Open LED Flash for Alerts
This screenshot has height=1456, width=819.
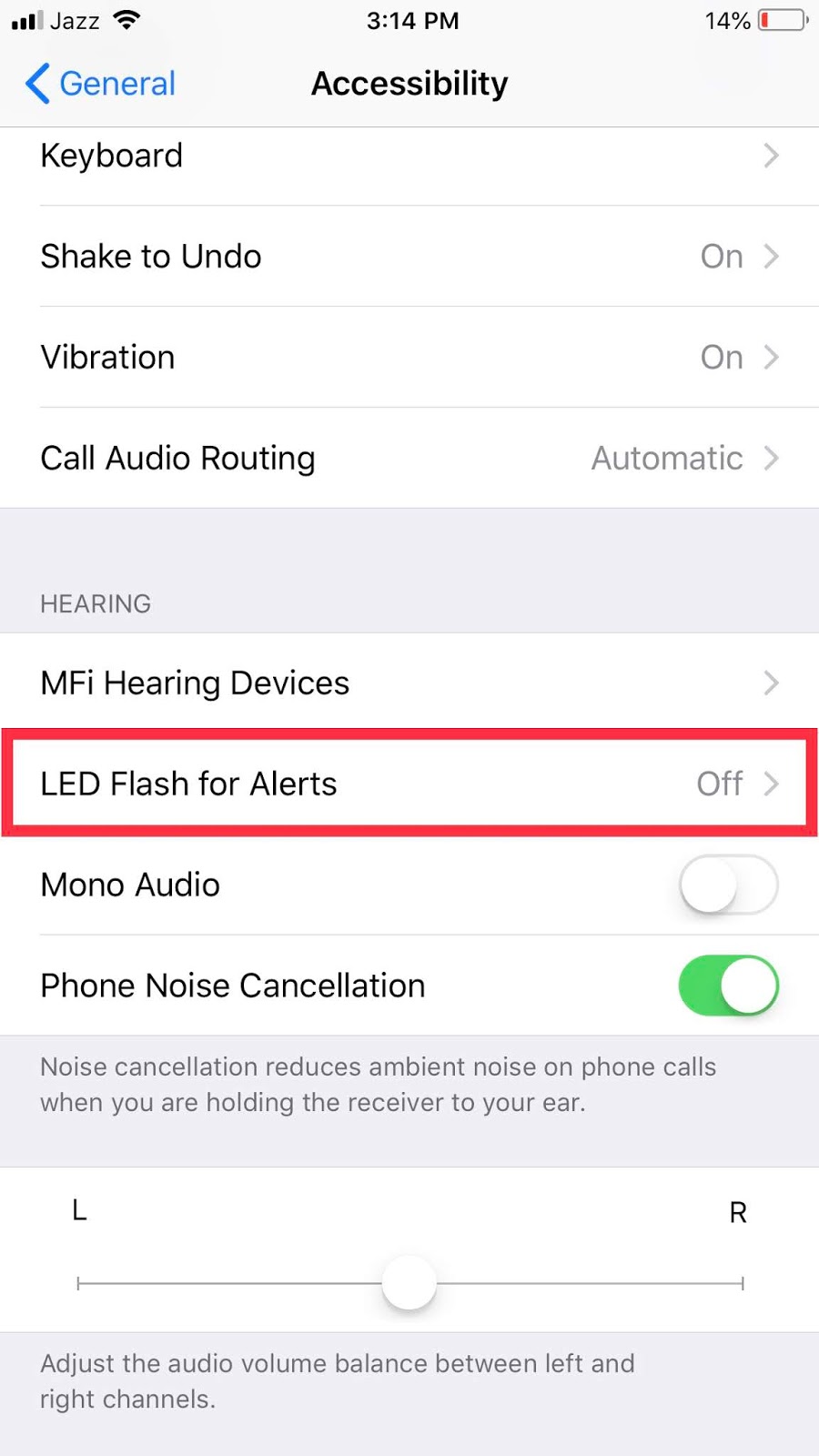(x=409, y=784)
